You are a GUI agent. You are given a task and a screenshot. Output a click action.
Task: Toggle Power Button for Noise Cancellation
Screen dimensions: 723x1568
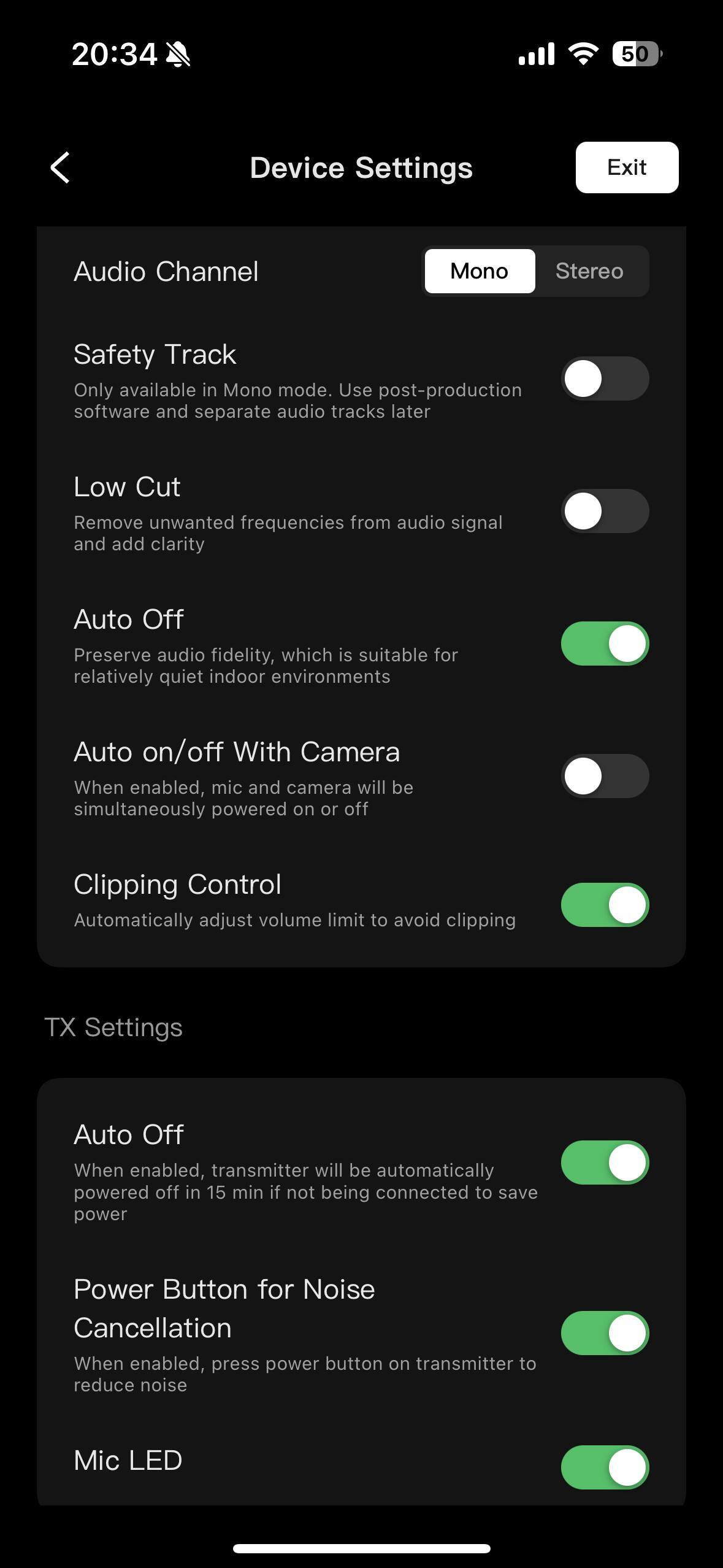pos(605,1333)
